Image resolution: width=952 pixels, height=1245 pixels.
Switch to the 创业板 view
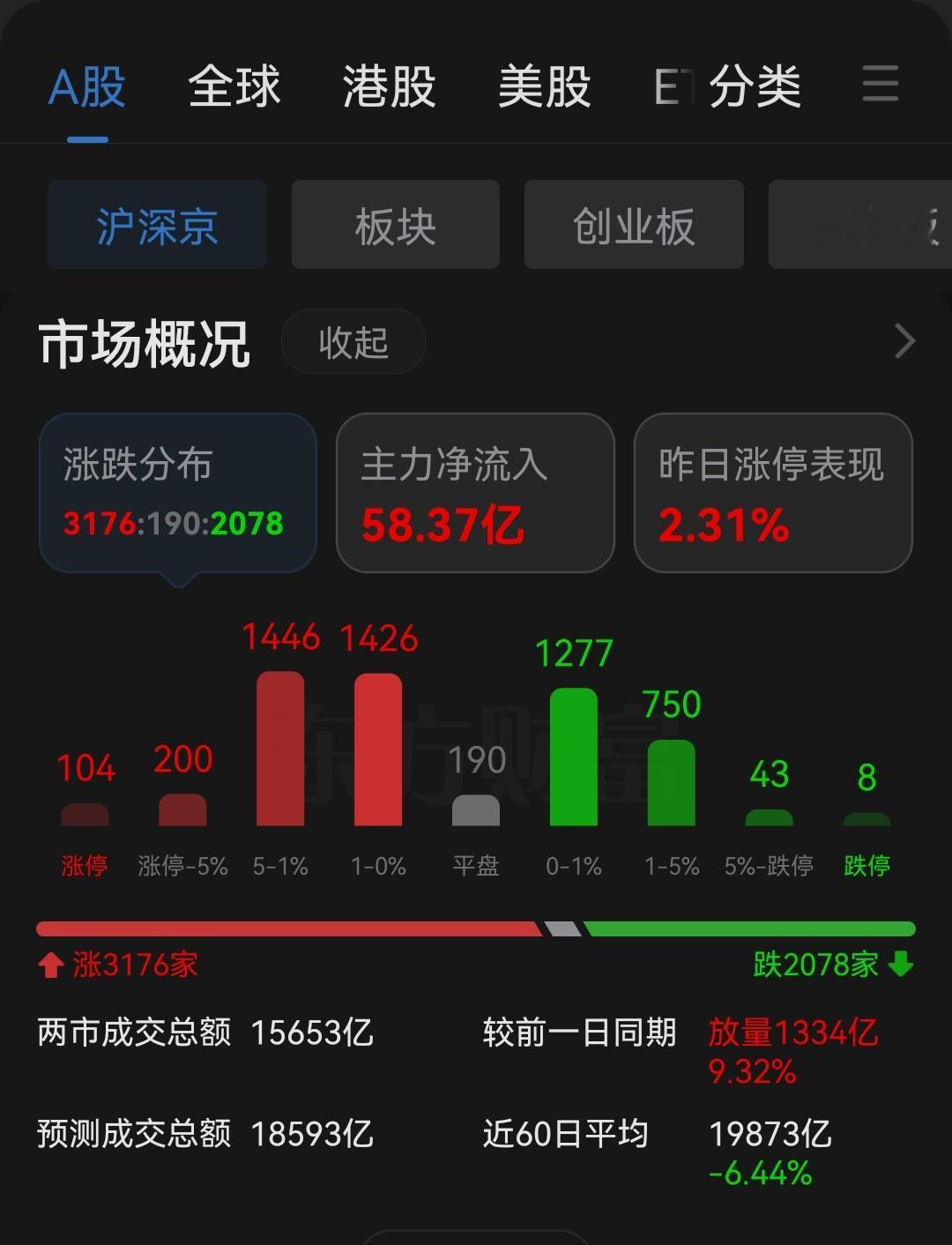pyautogui.click(x=634, y=225)
